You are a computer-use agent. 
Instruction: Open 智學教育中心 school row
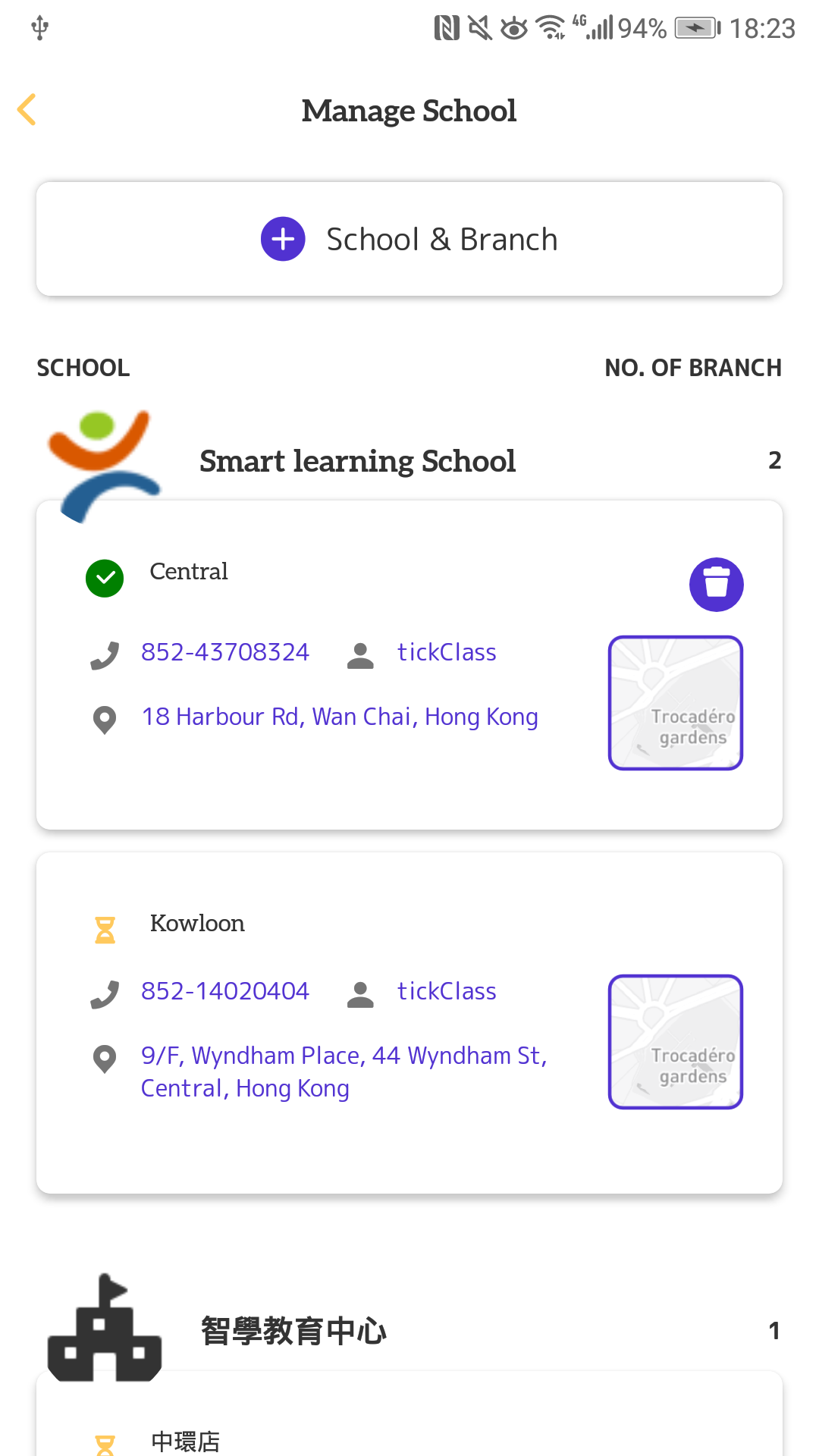(409, 1330)
